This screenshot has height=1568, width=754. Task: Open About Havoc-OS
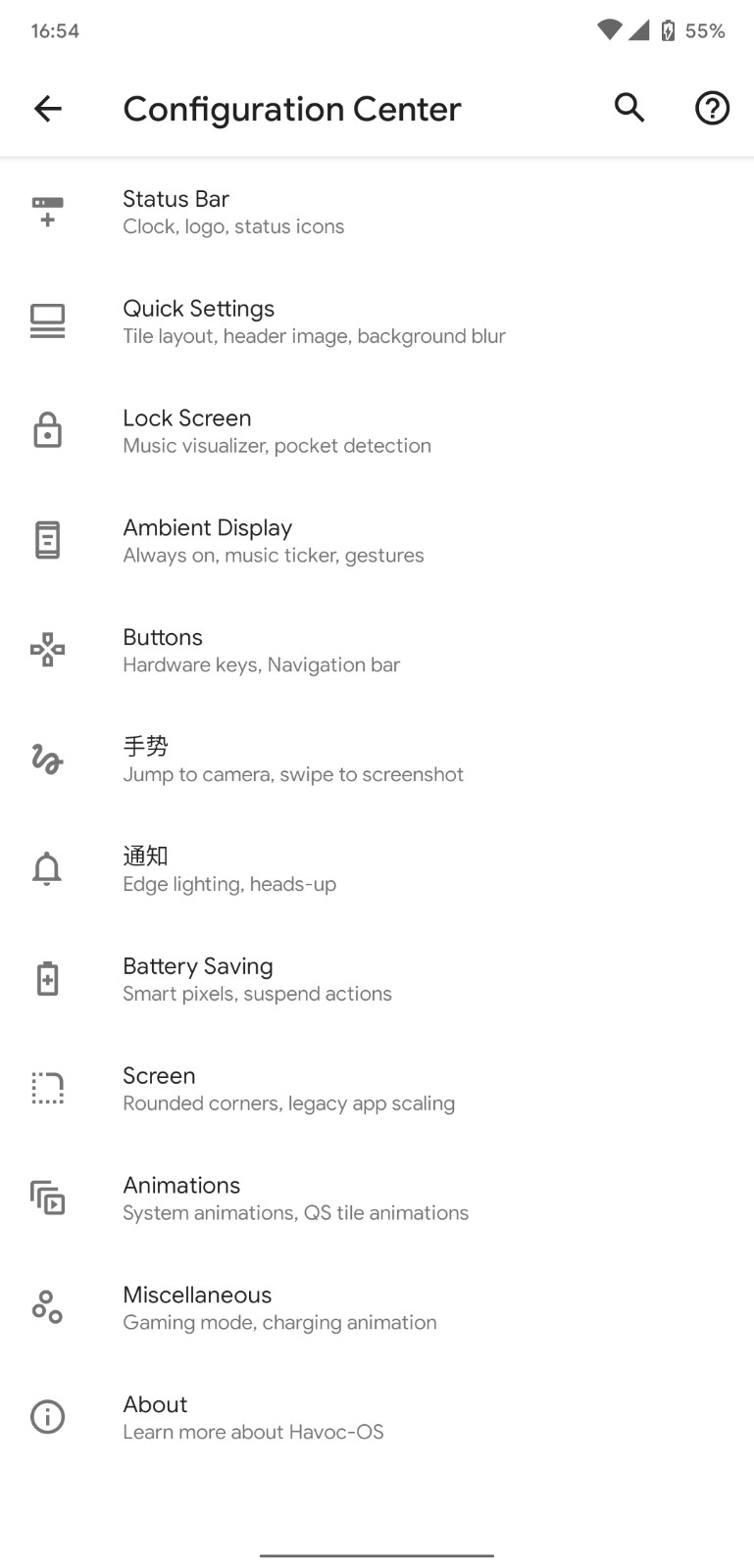coord(377,1419)
